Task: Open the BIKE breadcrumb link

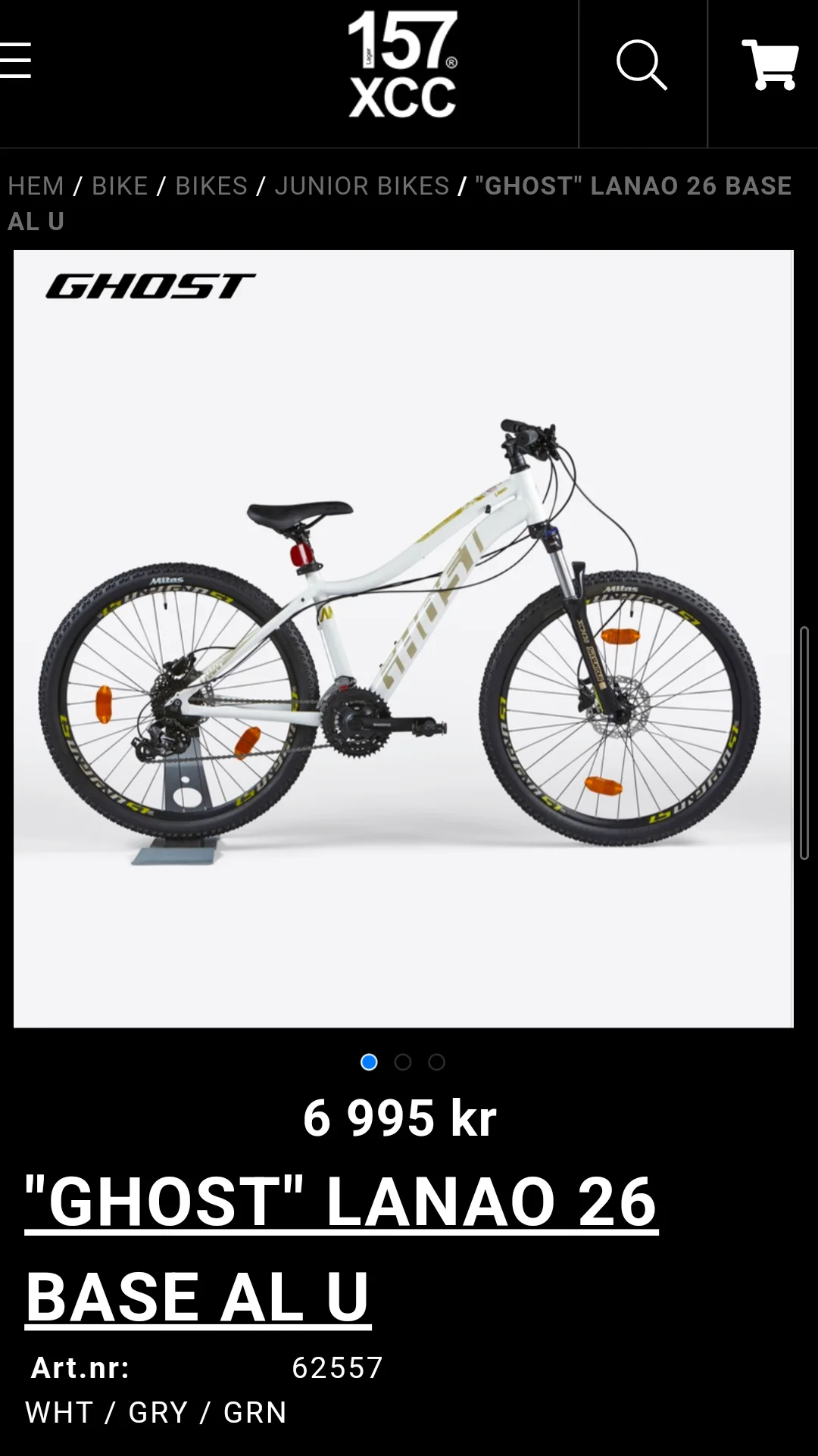Action: 120,186
